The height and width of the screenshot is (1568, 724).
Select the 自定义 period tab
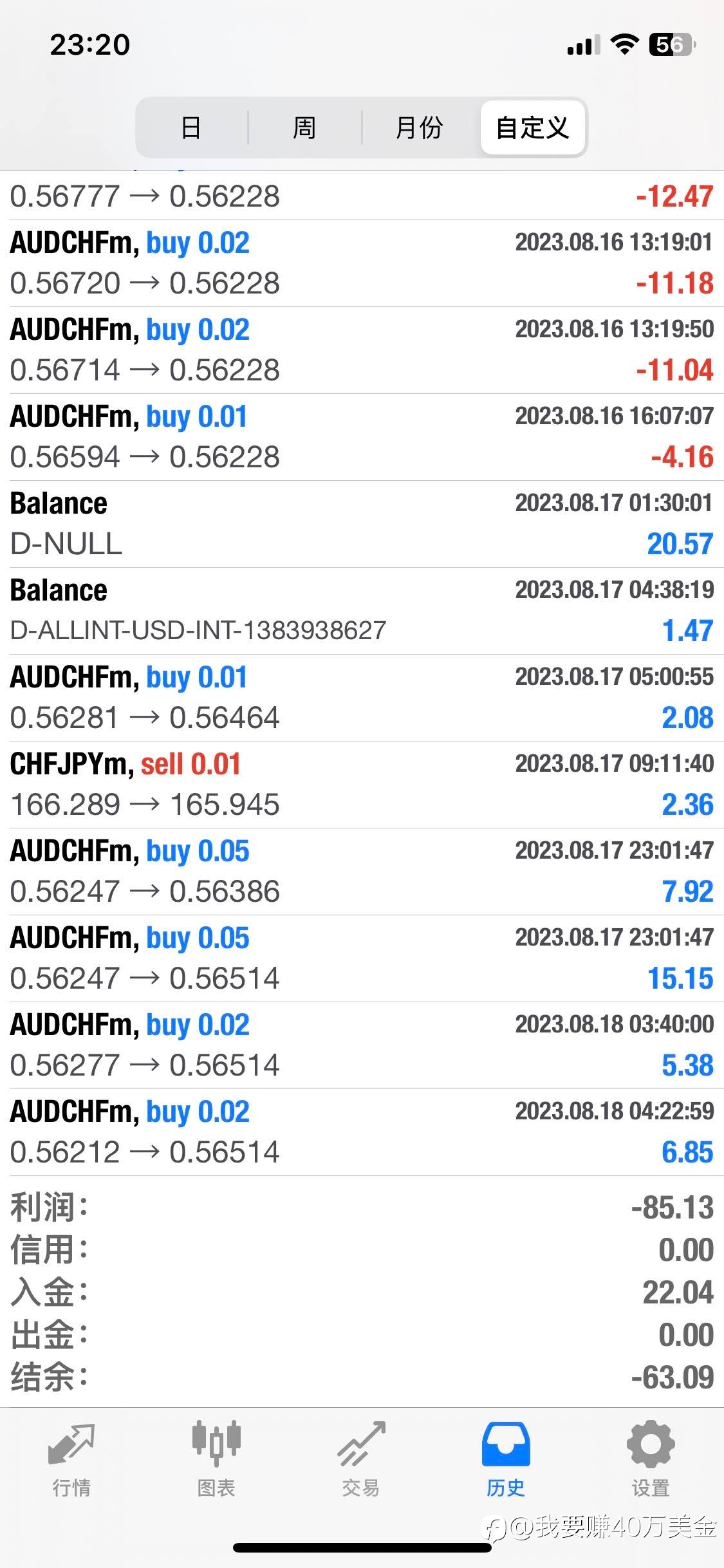(532, 127)
